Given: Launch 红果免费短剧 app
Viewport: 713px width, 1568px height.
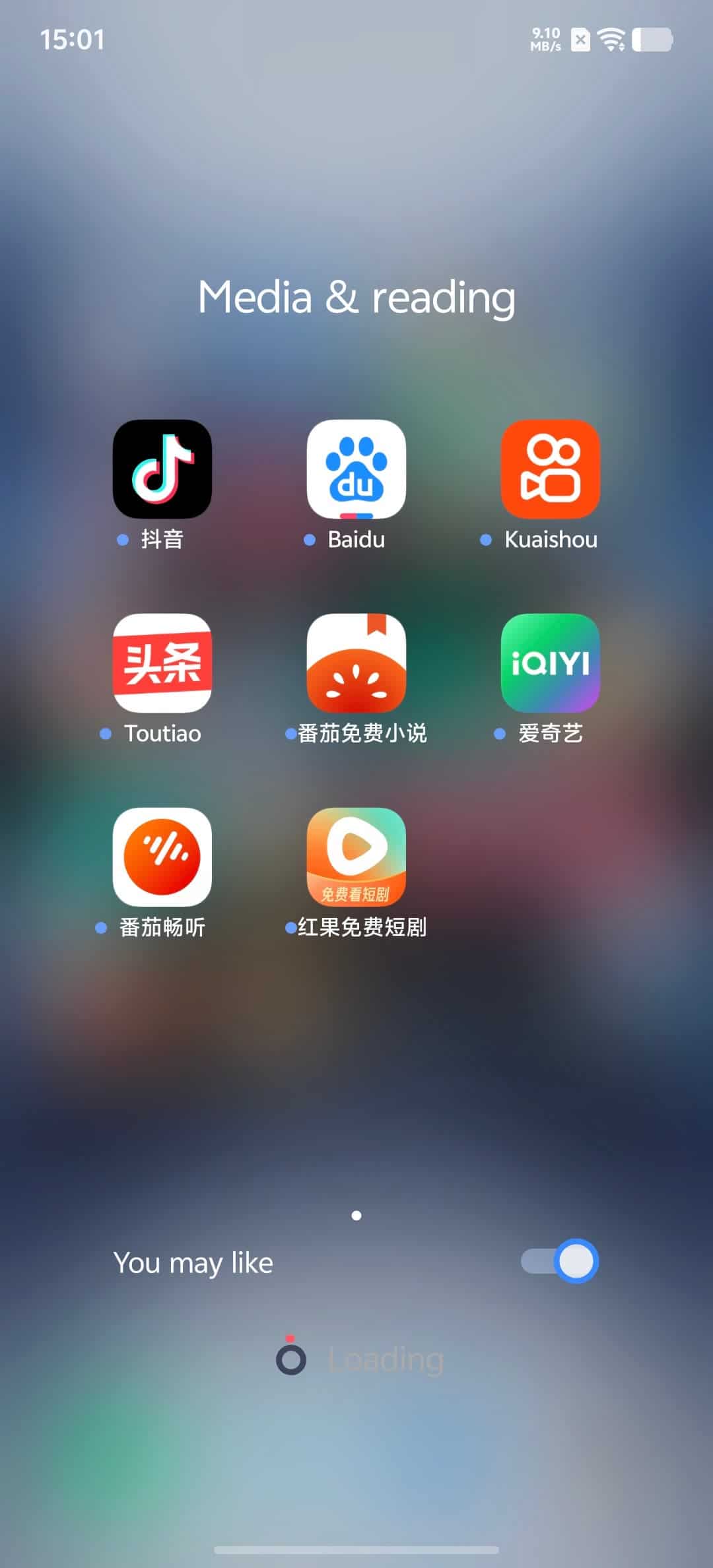Looking at the screenshot, I should [x=356, y=857].
